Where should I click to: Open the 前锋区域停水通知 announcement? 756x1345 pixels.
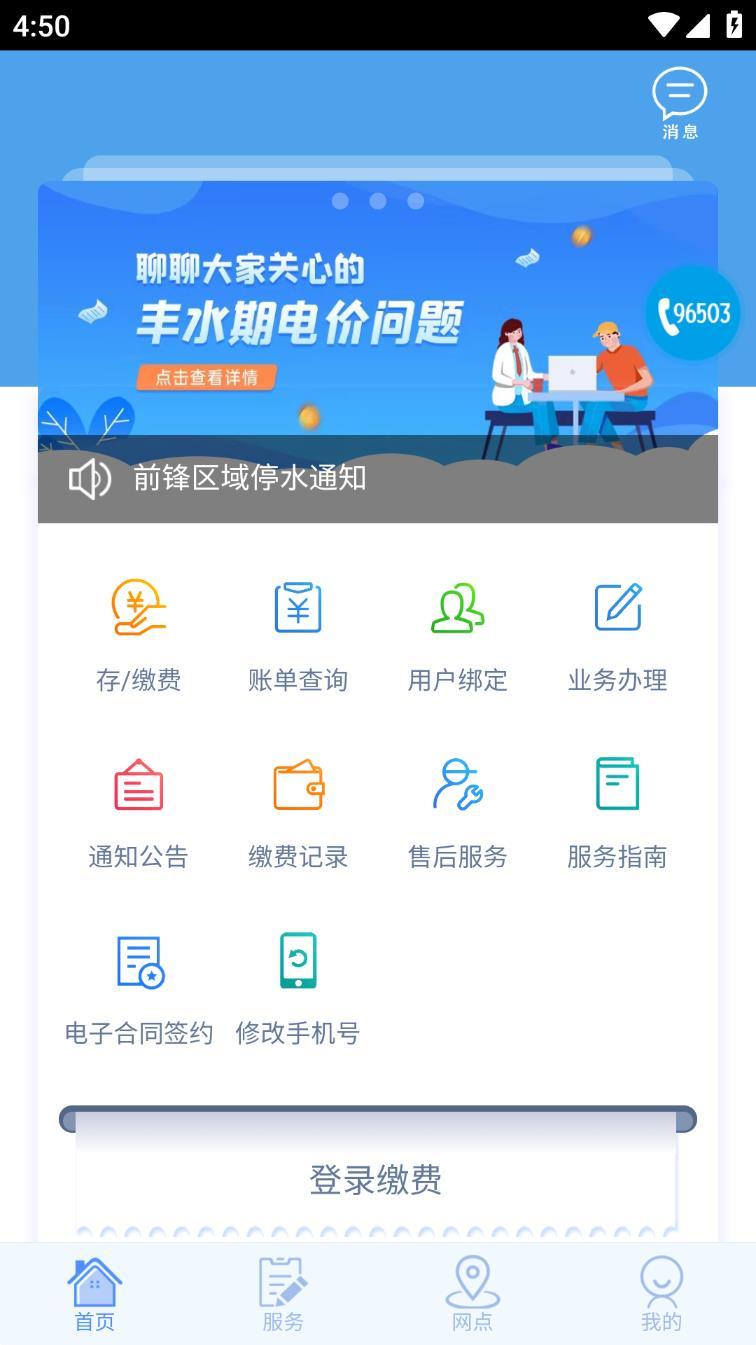pos(250,478)
